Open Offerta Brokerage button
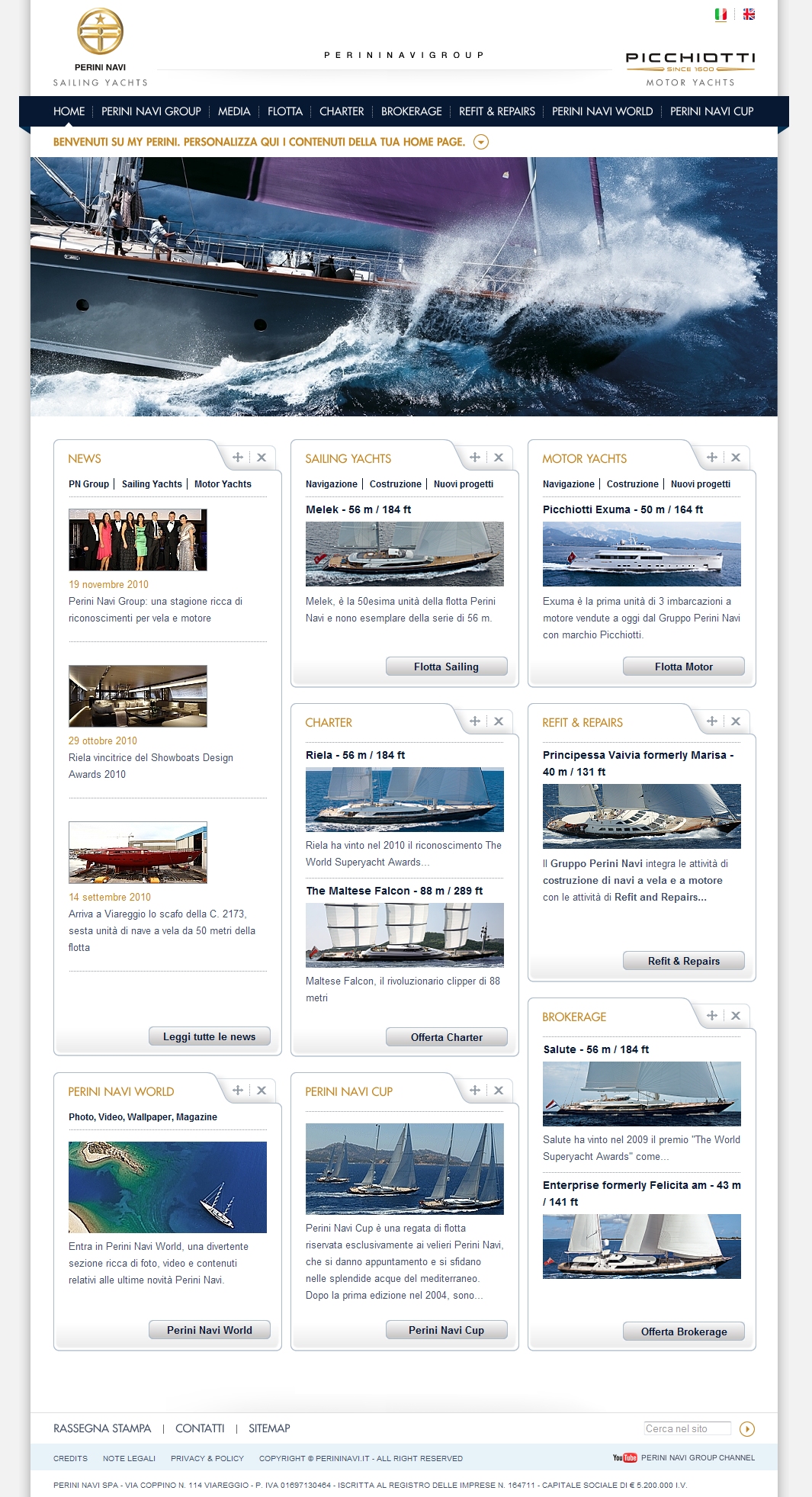 683,1332
